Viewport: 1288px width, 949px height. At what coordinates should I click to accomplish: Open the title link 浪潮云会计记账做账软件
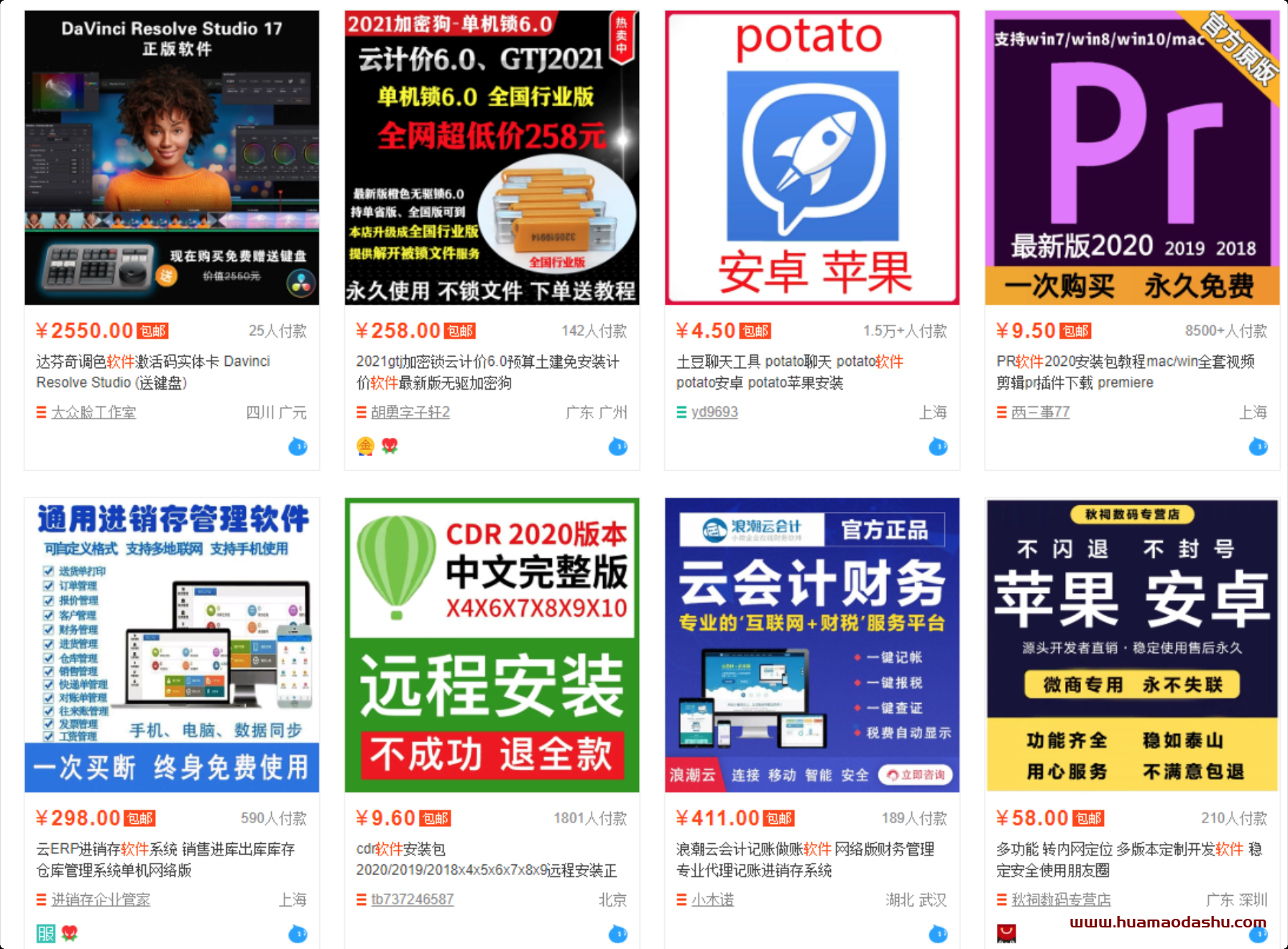pos(805,859)
